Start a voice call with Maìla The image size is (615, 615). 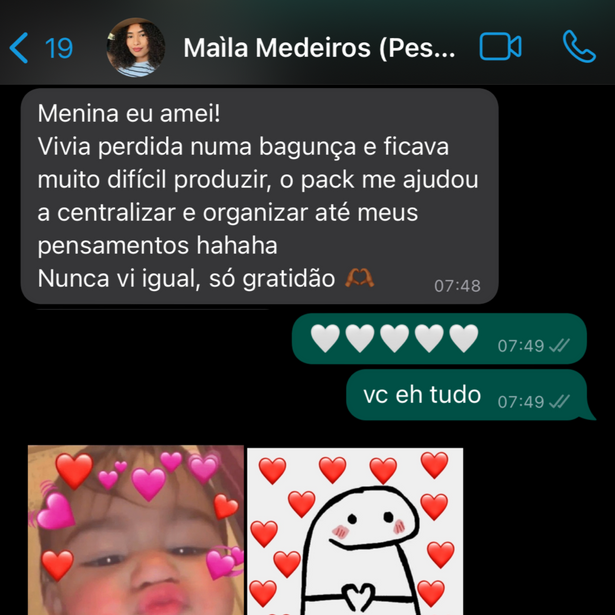(x=578, y=47)
